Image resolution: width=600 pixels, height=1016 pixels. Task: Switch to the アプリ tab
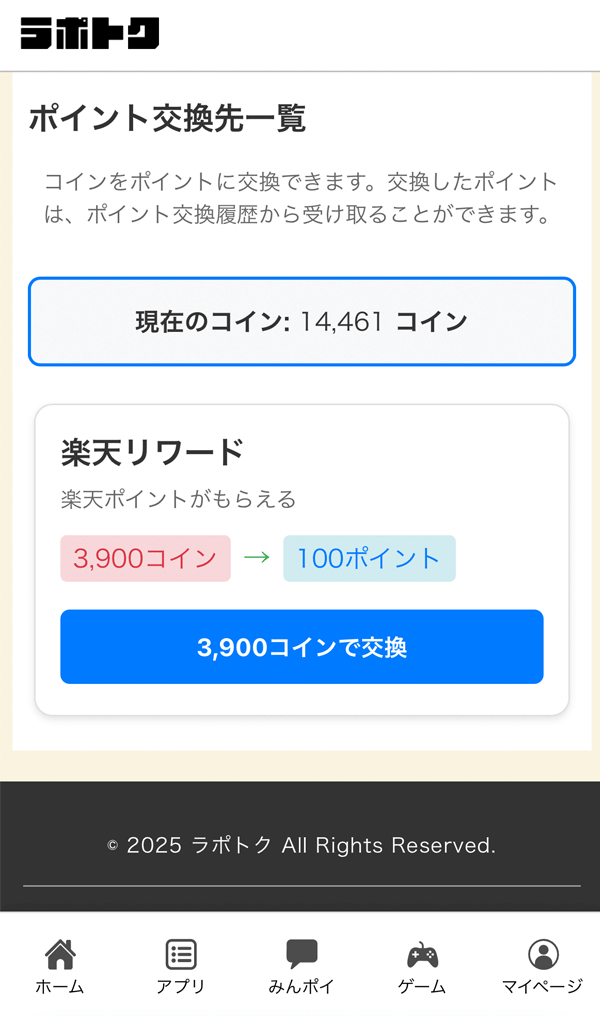[181, 966]
